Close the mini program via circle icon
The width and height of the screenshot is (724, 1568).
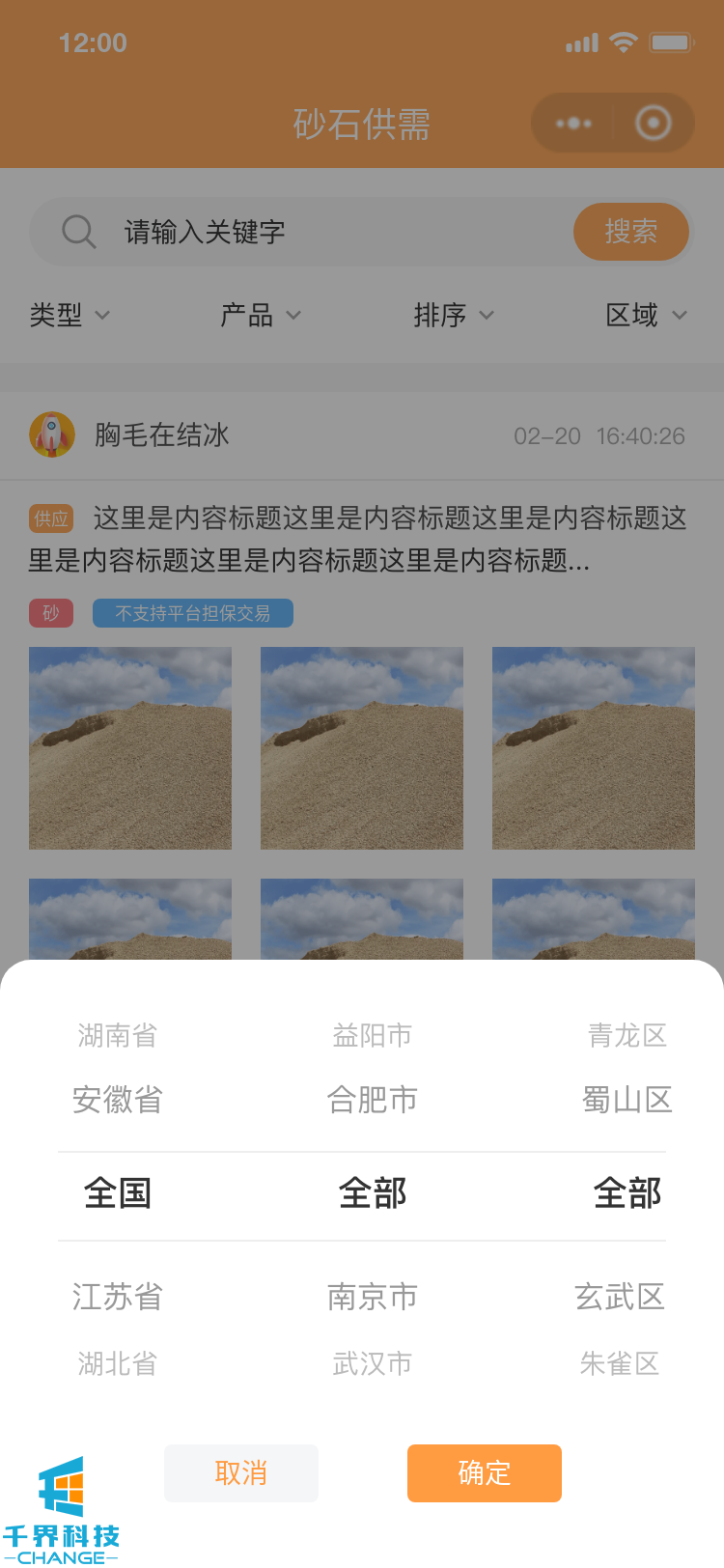(x=654, y=124)
